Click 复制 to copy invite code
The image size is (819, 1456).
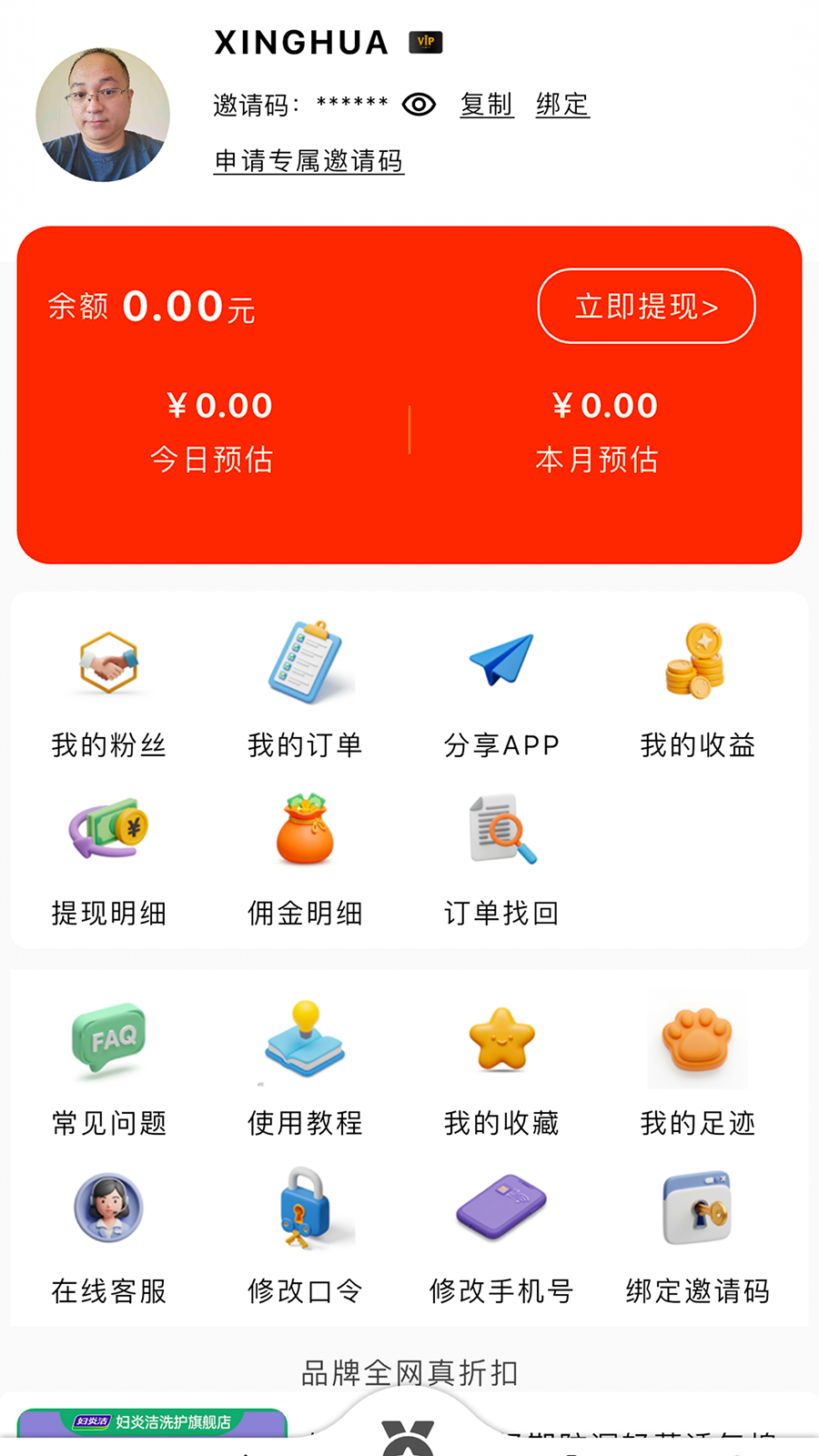486,104
